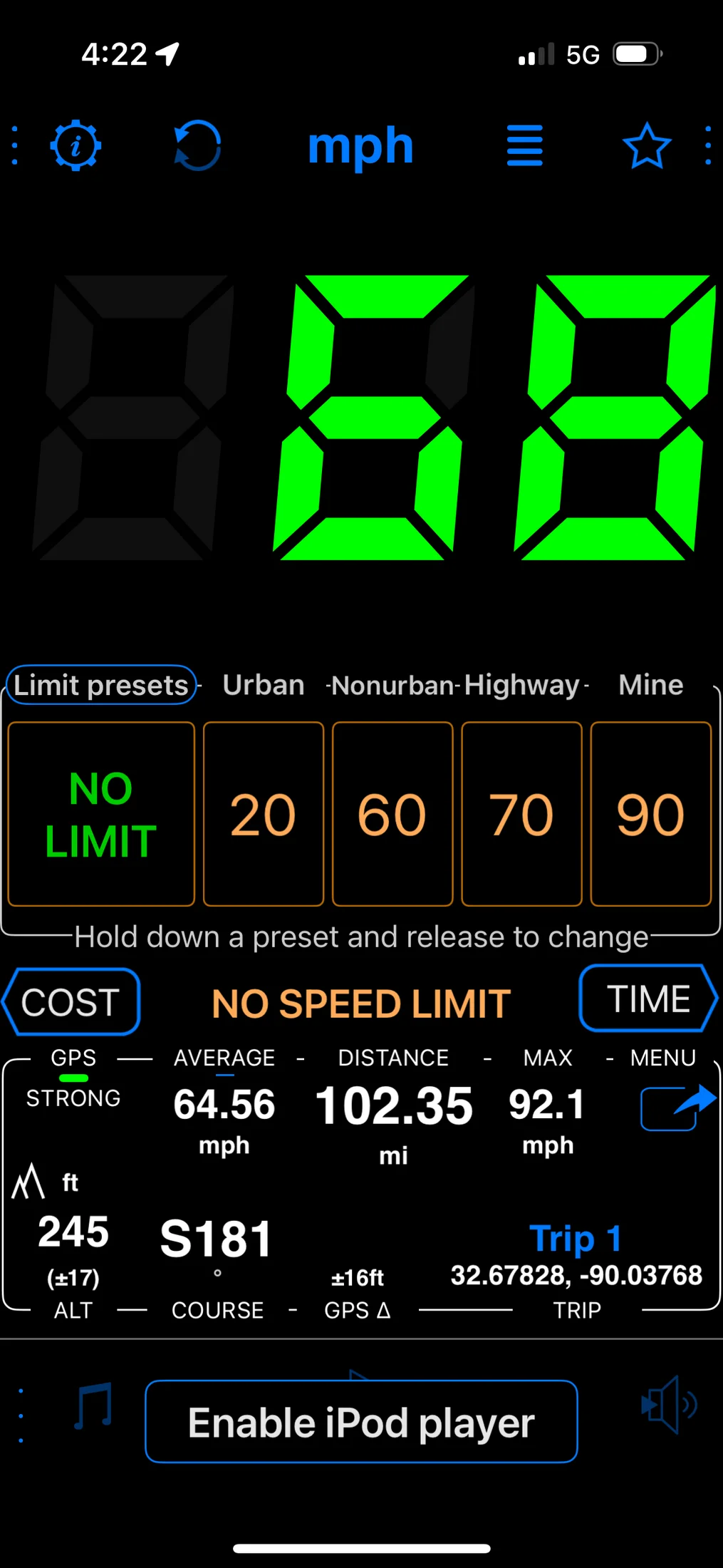Go to the COST panel
This screenshot has height=1568, width=723.
point(71,1002)
